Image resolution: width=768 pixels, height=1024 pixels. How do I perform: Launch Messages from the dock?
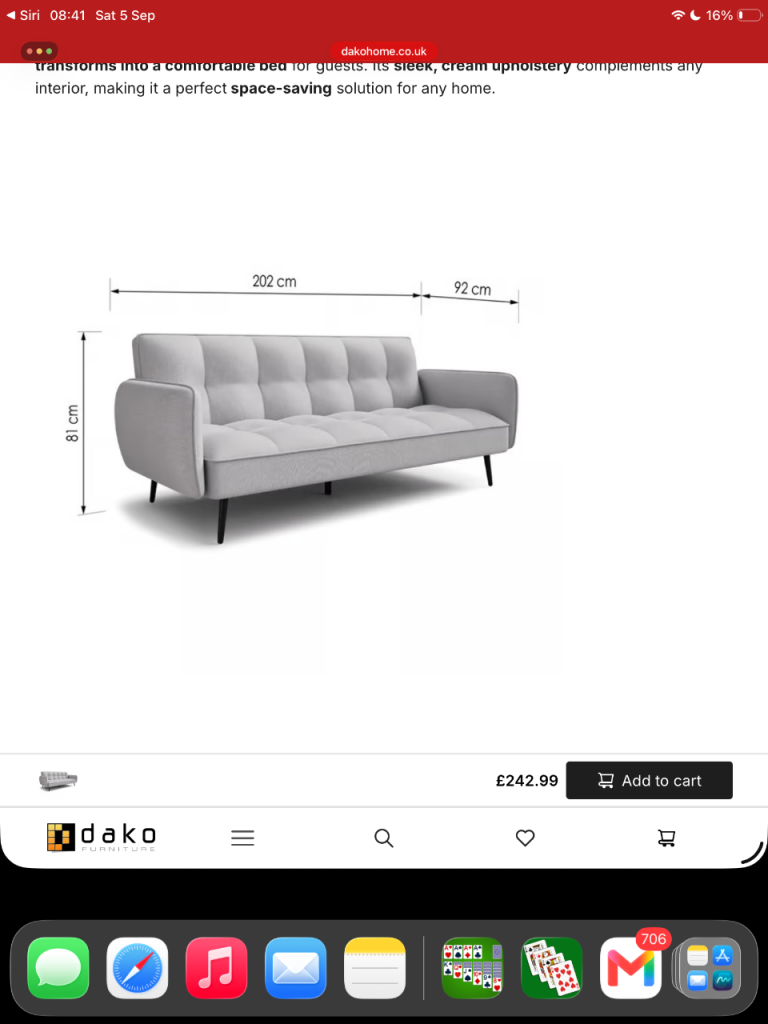pos(58,968)
